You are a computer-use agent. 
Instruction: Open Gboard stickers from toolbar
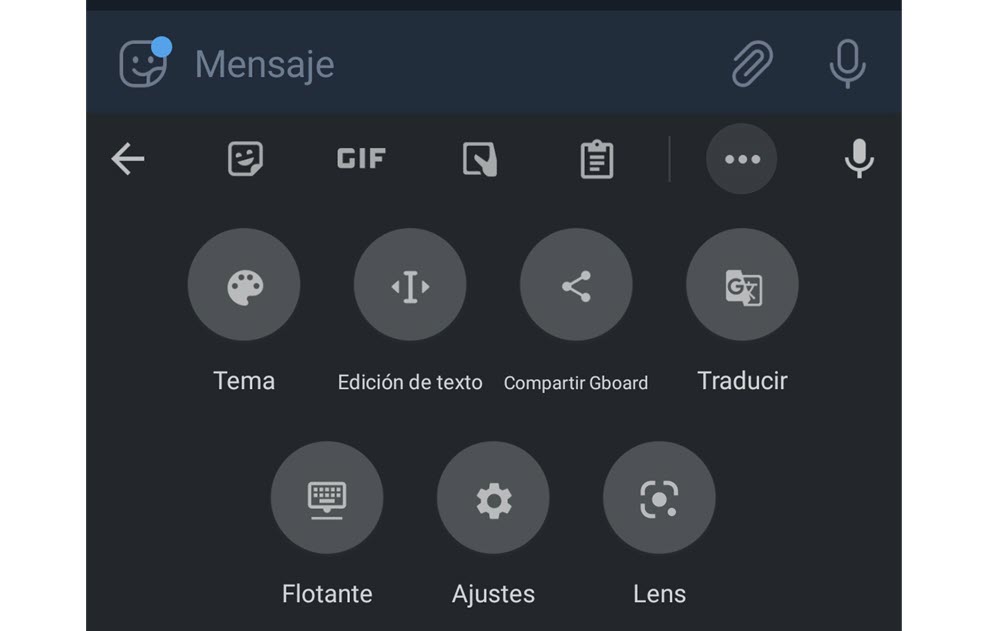point(245,158)
